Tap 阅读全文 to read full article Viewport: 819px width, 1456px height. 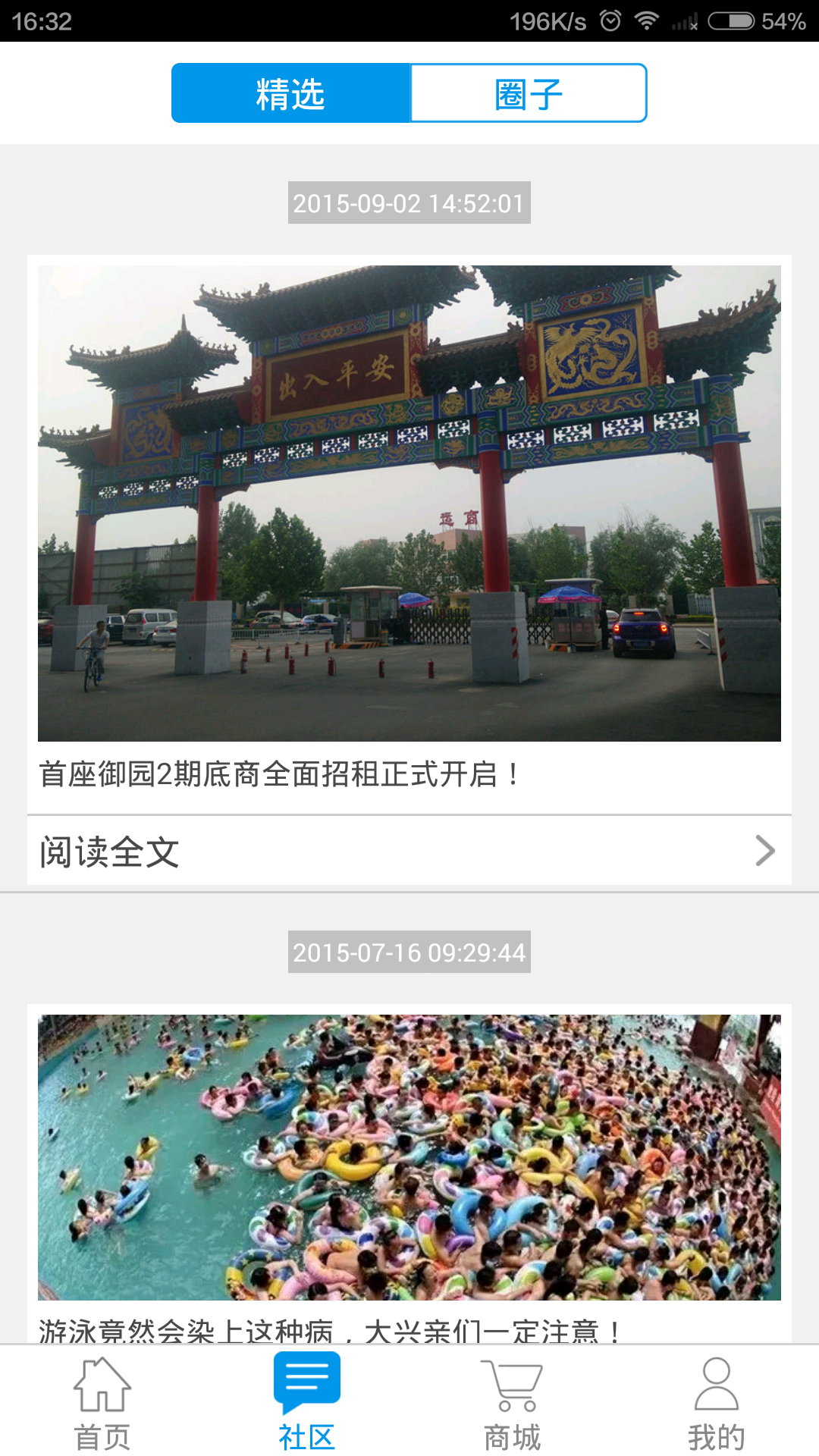409,851
